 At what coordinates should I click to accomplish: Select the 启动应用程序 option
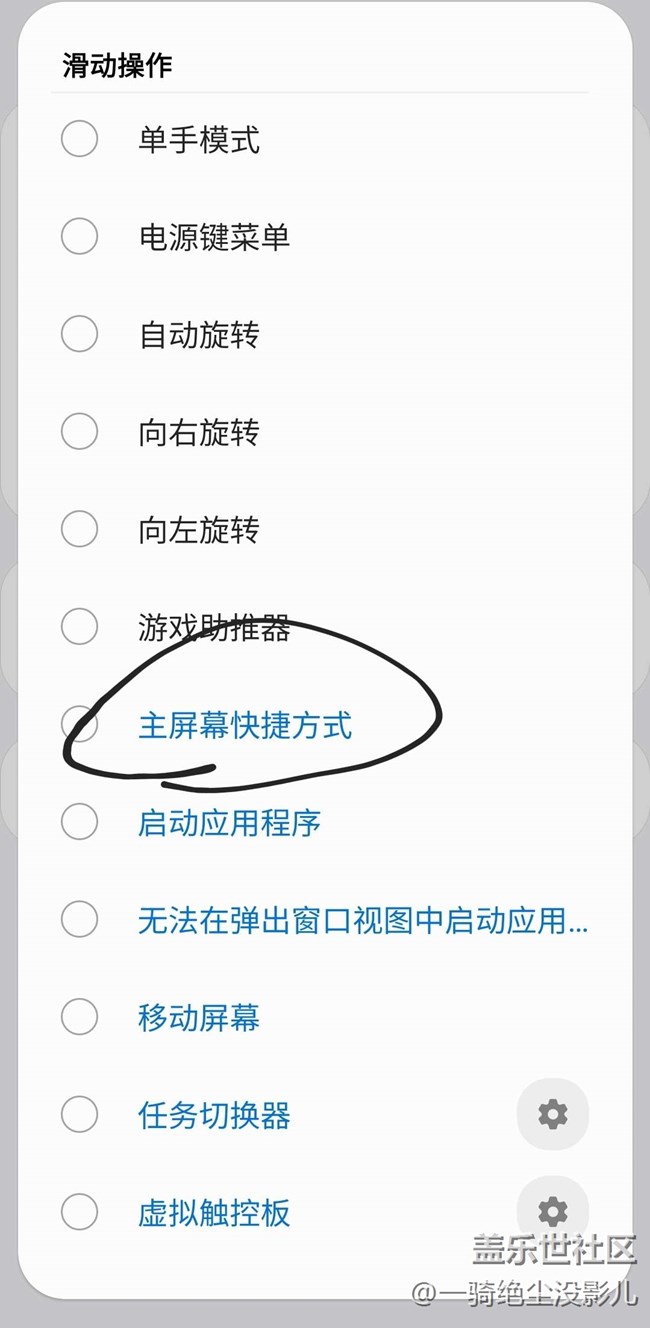(79, 823)
